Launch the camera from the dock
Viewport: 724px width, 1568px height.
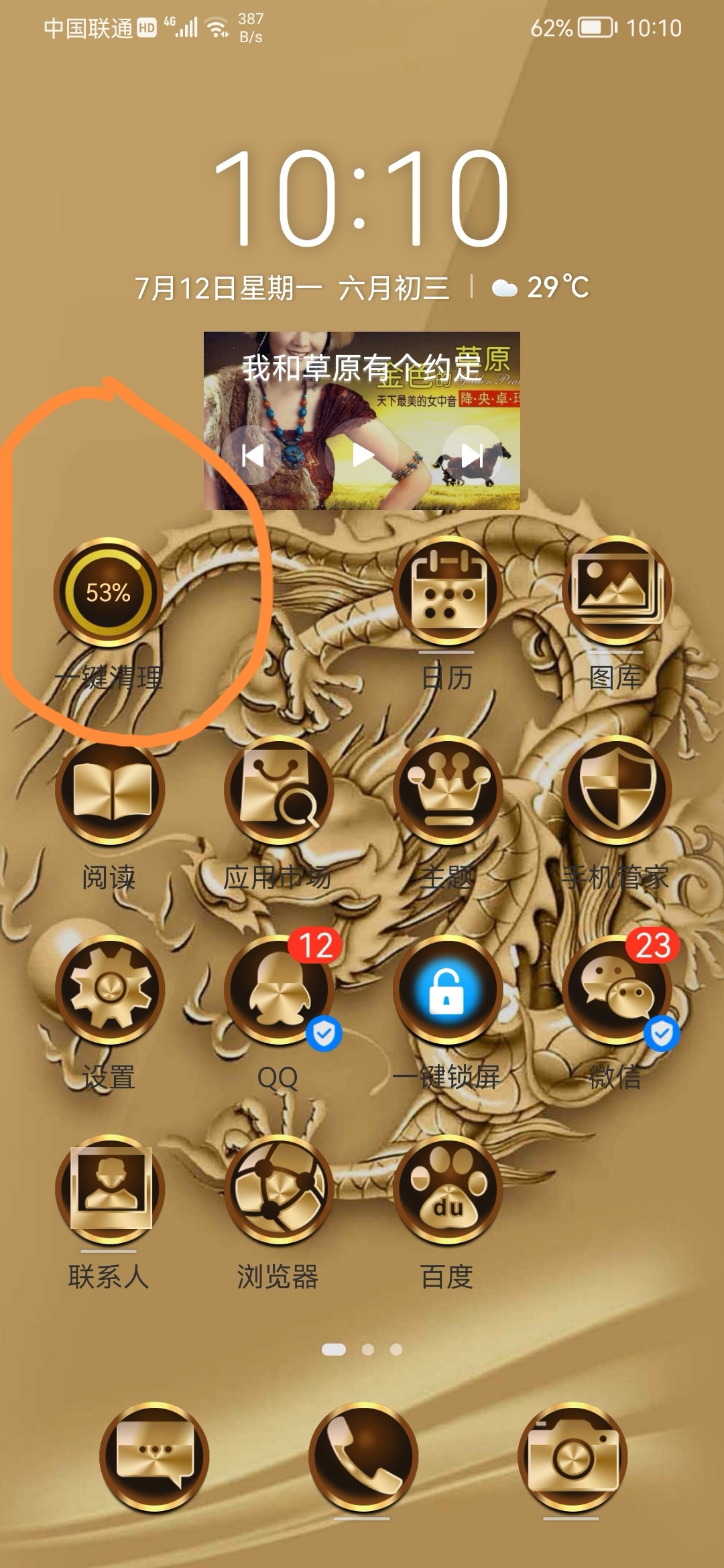click(x=572, y=1457)
